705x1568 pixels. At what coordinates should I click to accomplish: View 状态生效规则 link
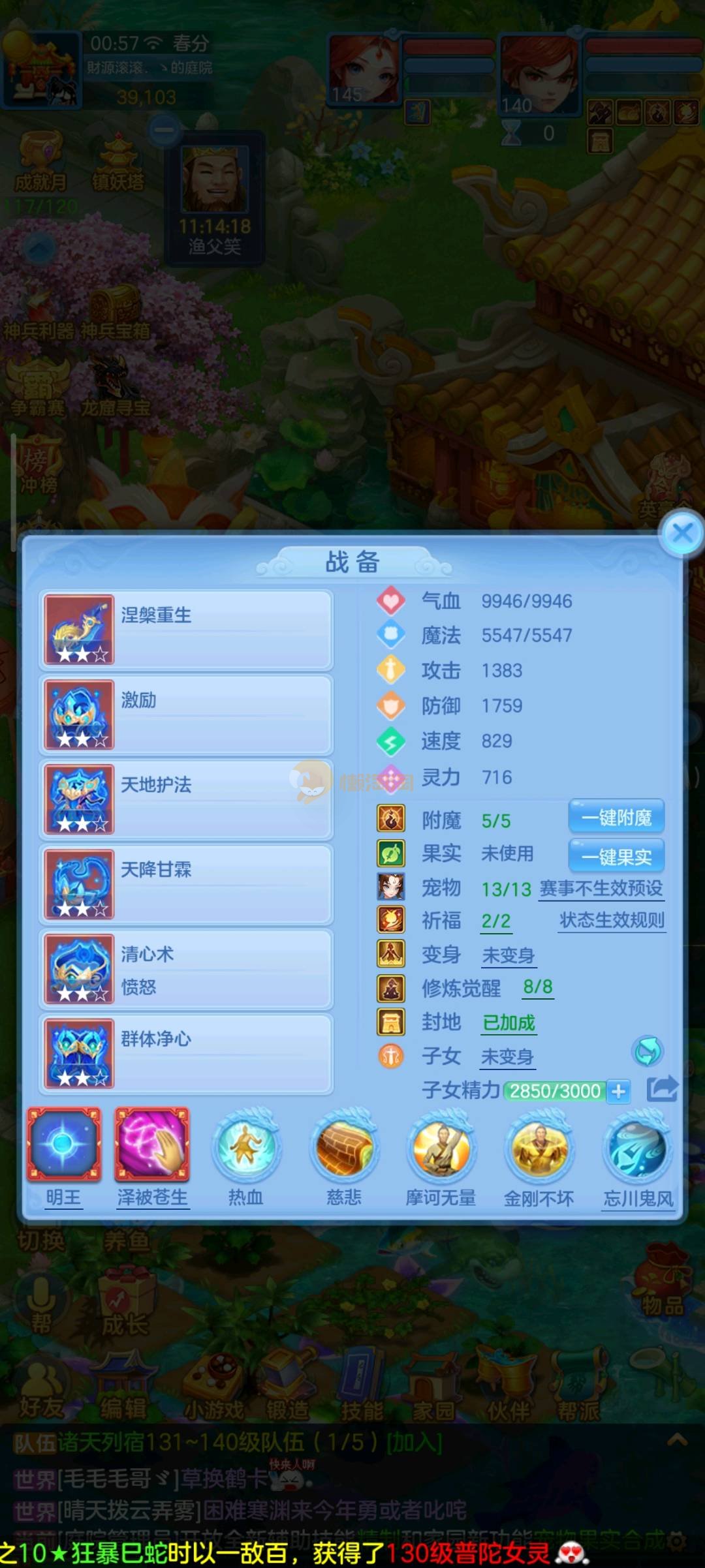(612, 921)
